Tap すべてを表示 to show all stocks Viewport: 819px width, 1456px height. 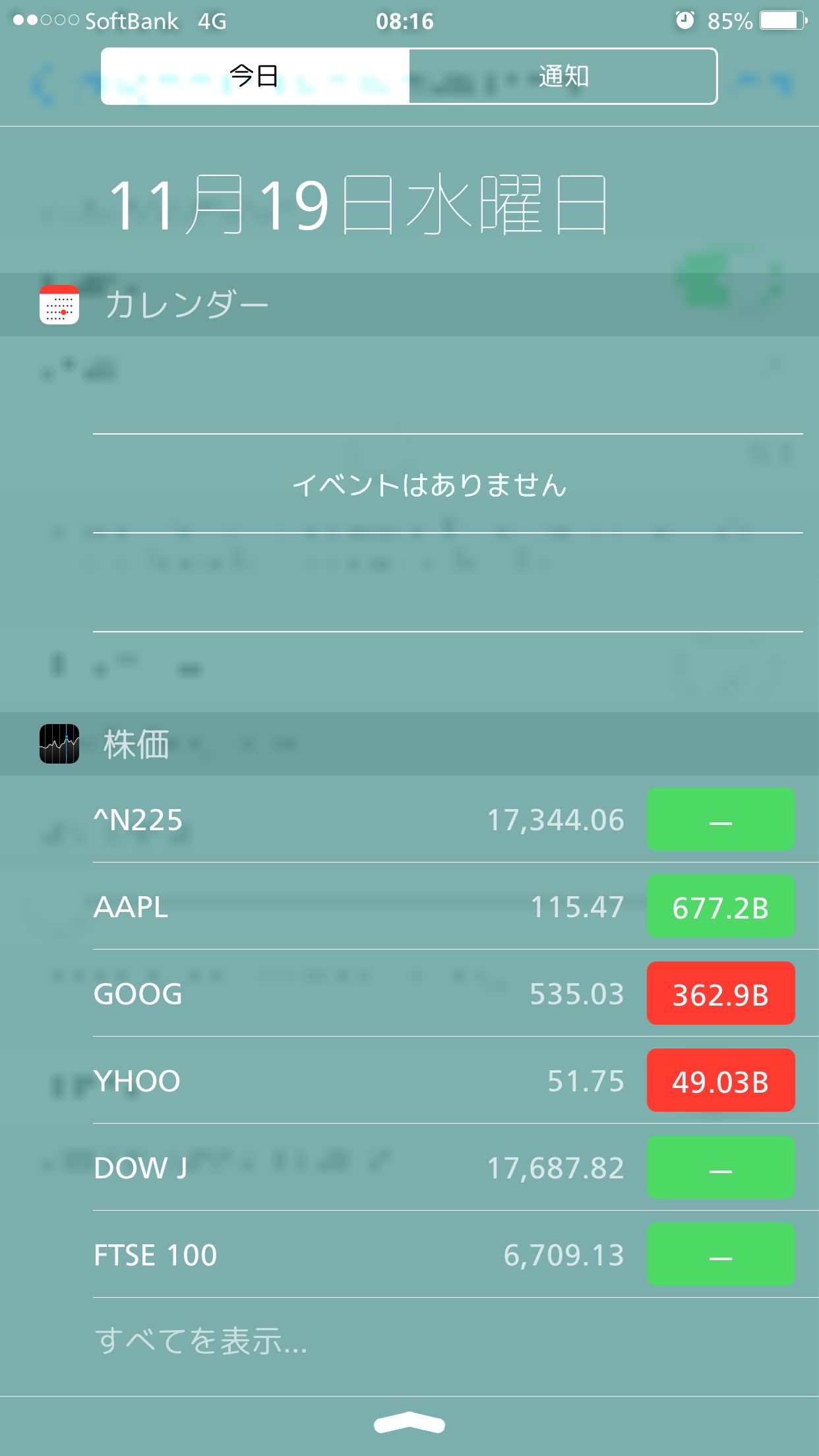(x=201, y=1341)
